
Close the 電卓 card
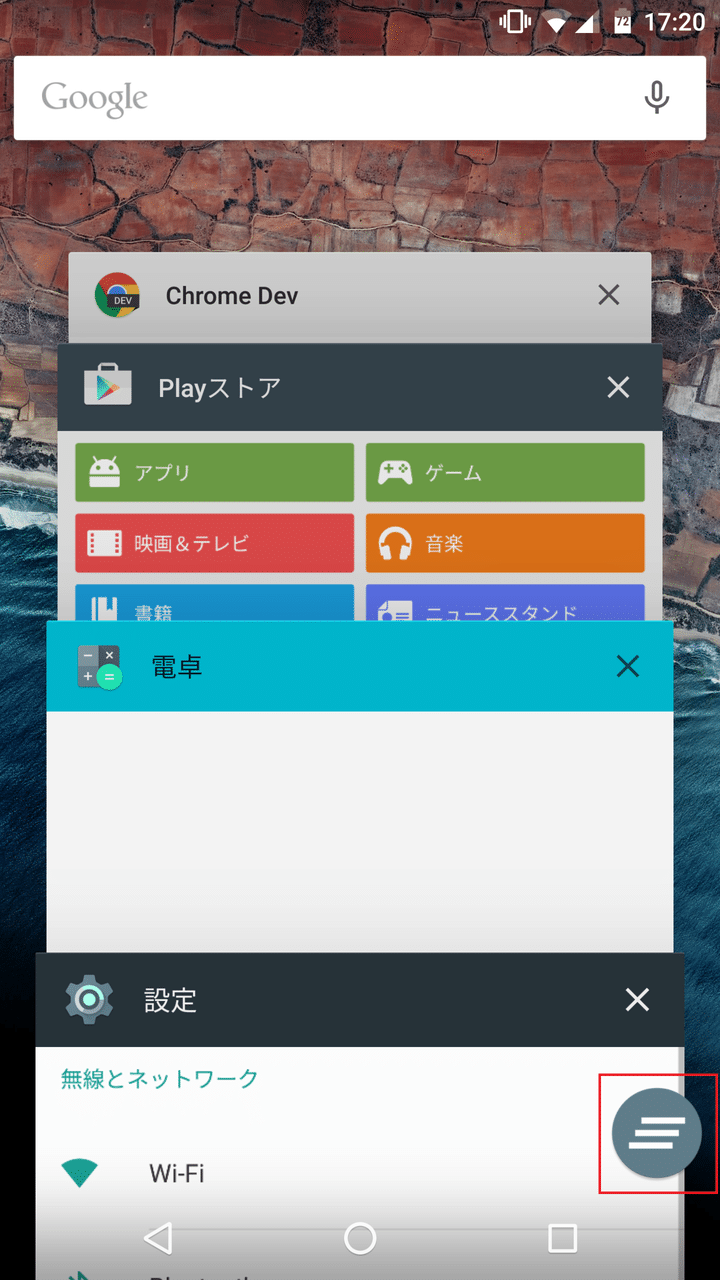click(627, 666)
